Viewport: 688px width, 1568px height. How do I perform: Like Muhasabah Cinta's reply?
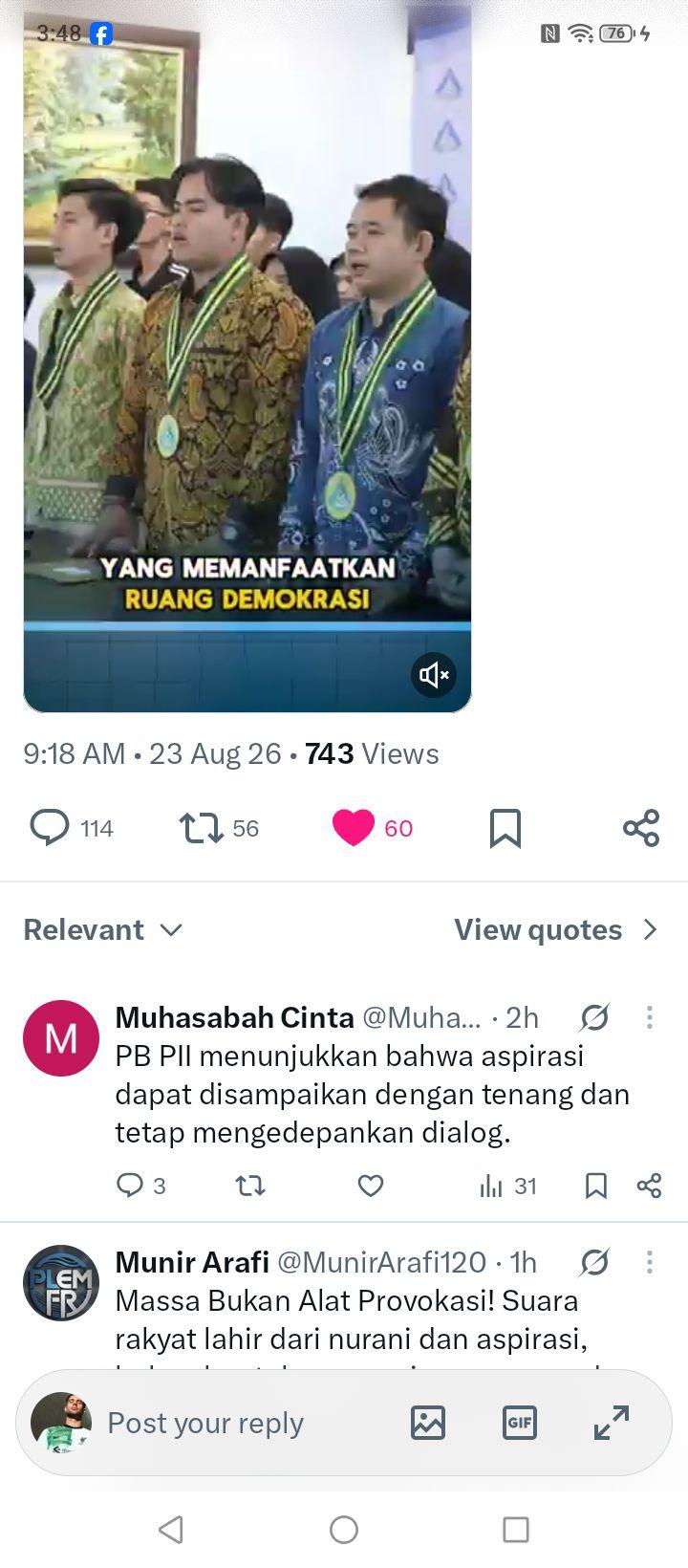pos(371,1186)
